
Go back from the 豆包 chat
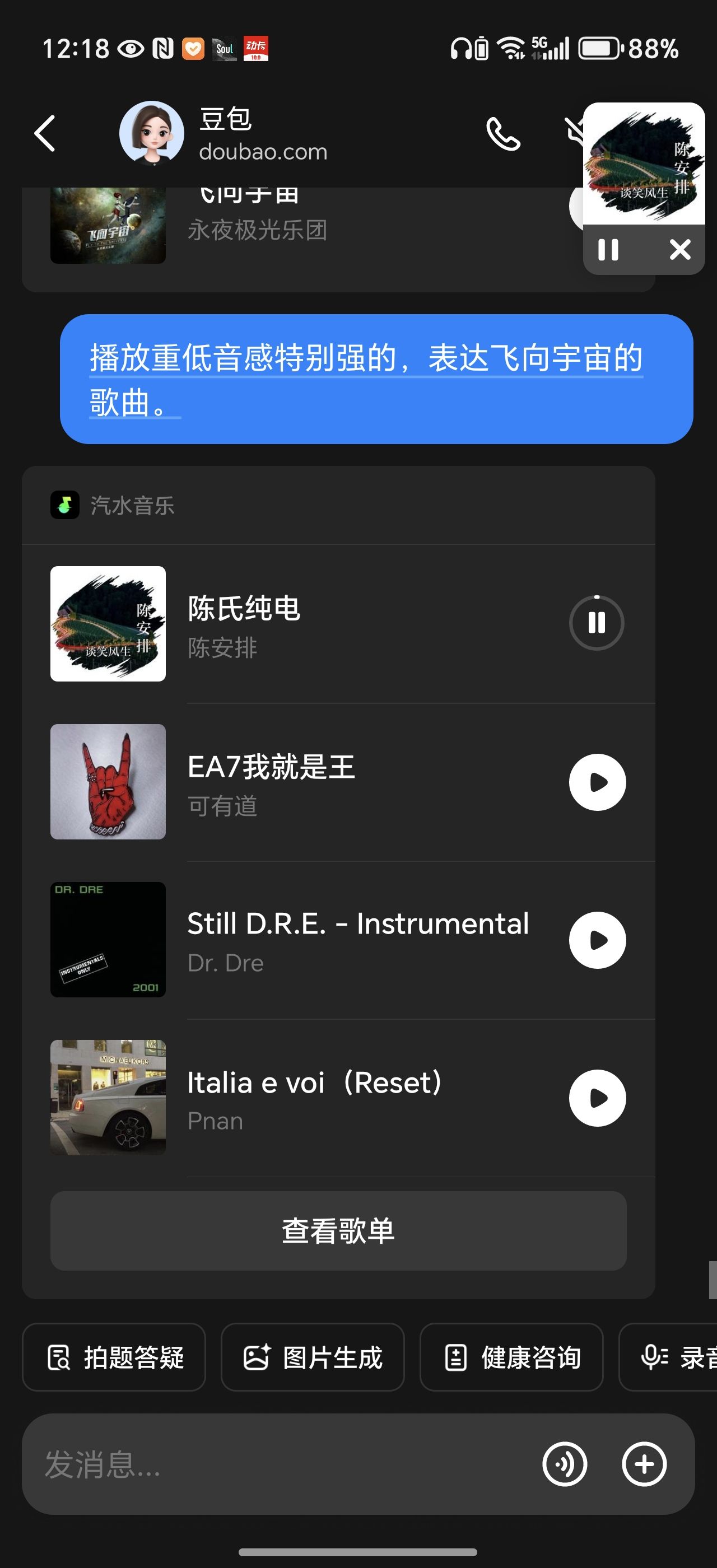tap(45, 133)
